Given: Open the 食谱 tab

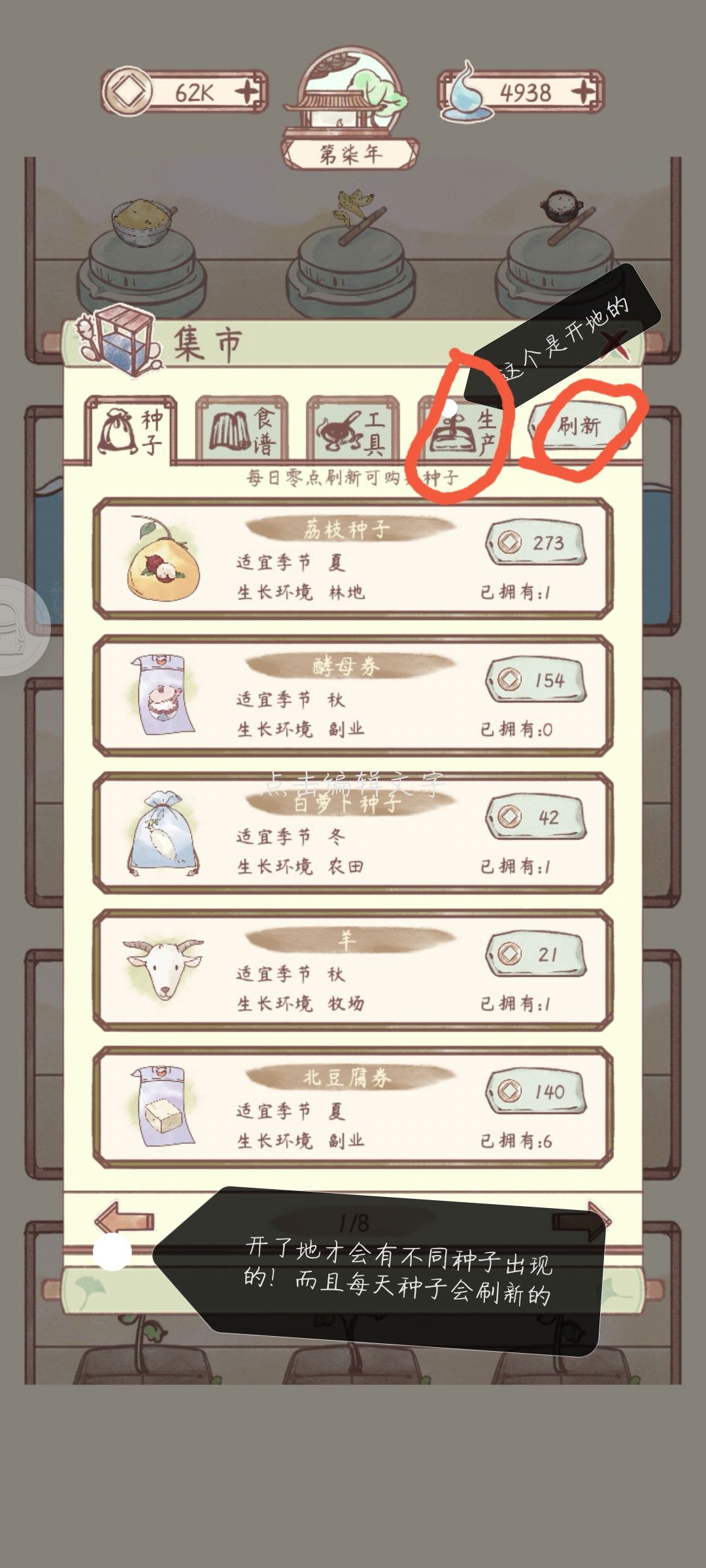Looking at the screenshot, I should tap(242, 431).
